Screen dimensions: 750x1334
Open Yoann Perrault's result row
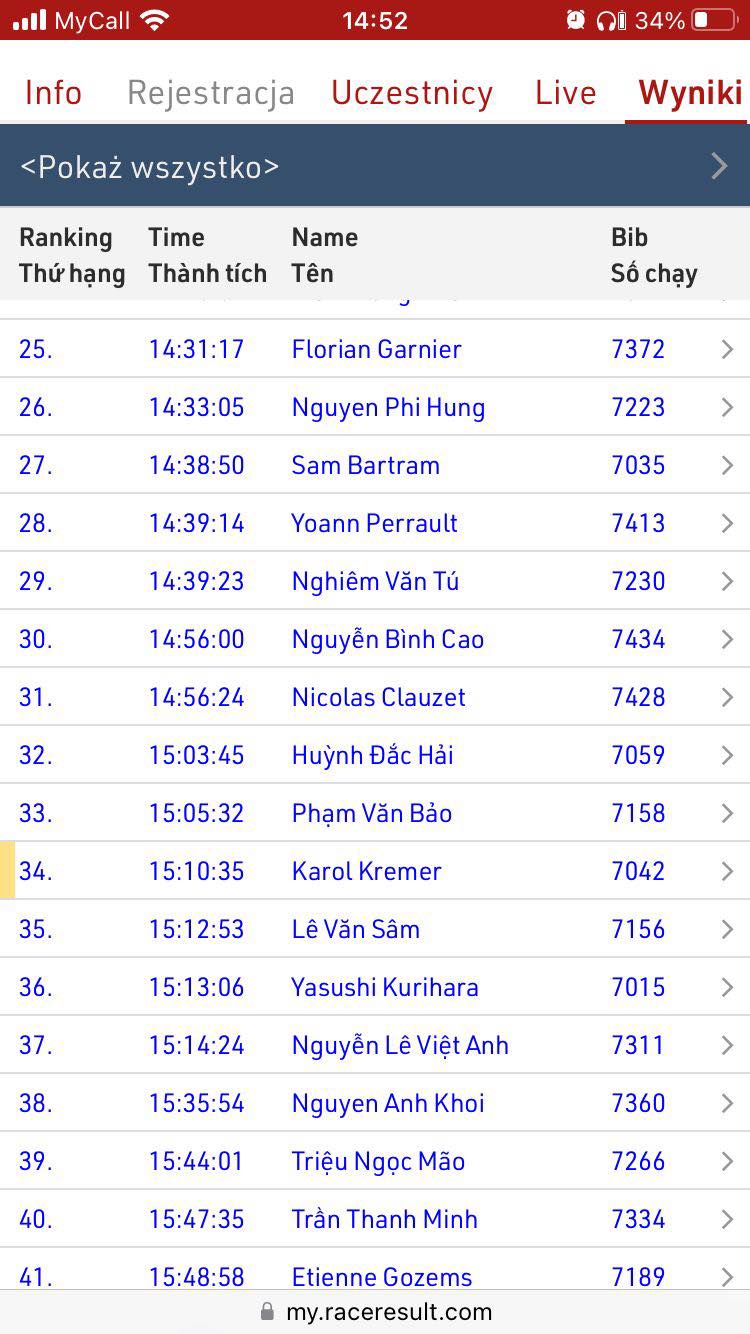click(x=374, y=523)
